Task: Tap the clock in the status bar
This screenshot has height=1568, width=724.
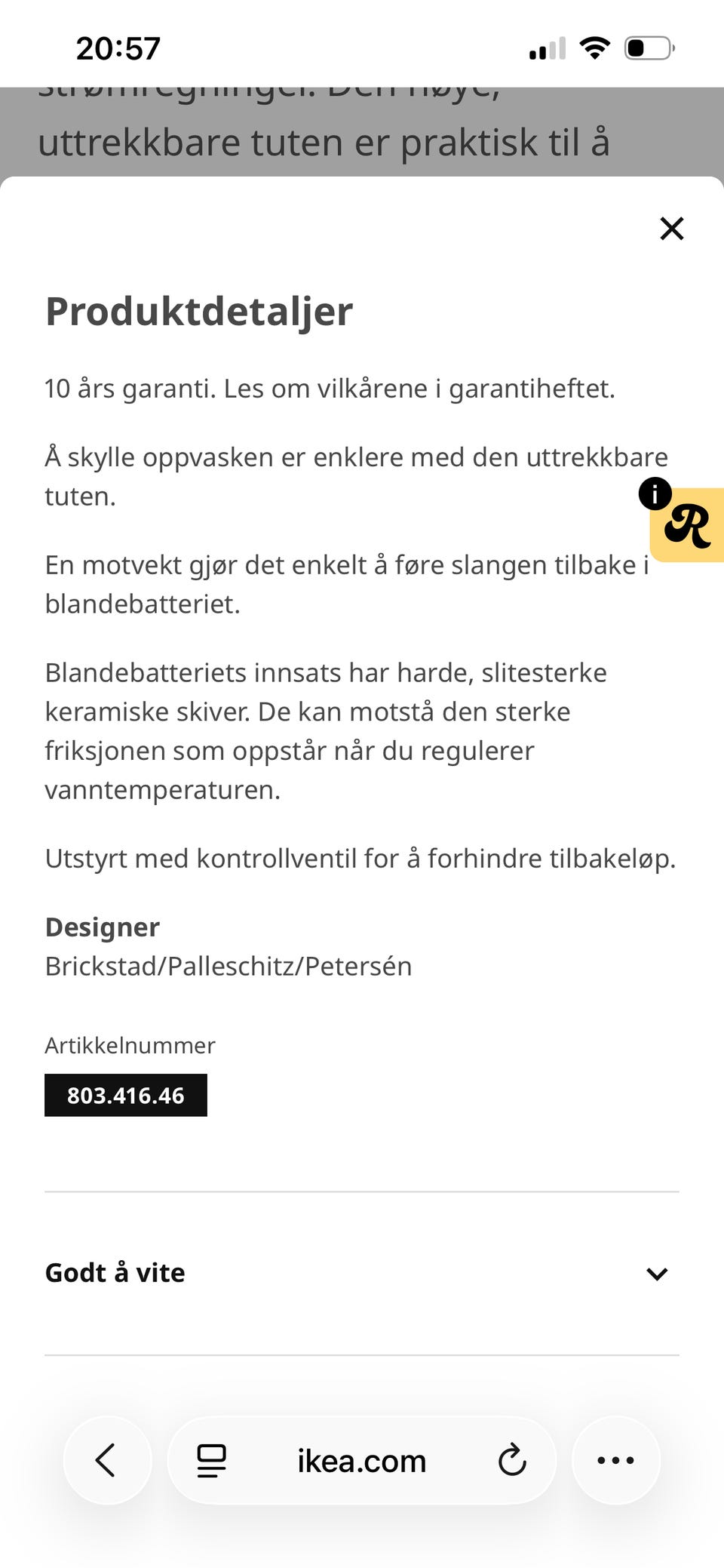Action: coord(117,47)
